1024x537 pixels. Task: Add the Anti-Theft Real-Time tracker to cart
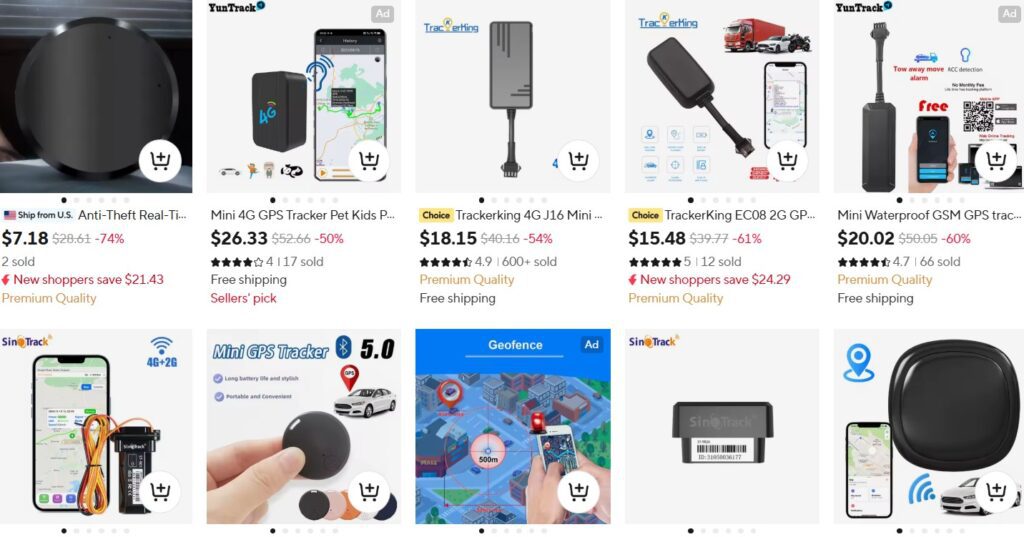[x=160, y=160]
